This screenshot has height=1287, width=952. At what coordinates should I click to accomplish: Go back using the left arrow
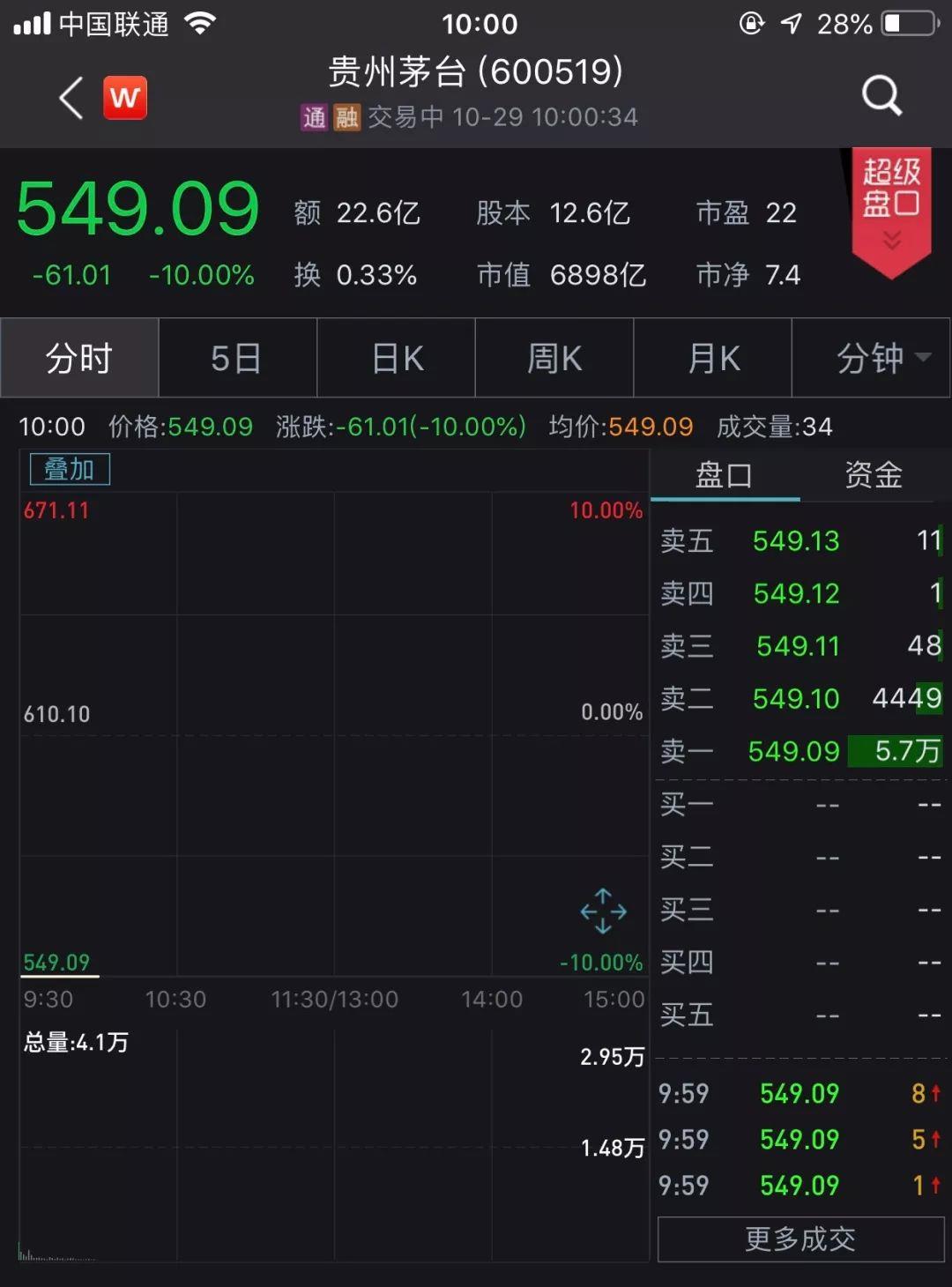click(x=71, y=97)
